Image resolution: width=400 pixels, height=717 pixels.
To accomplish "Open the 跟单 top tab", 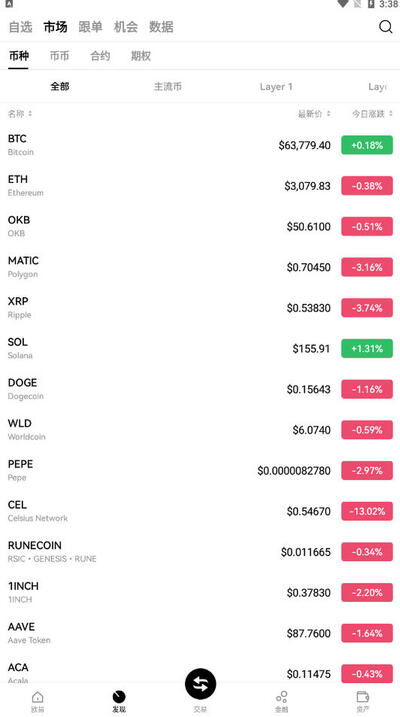I will 91,27.
